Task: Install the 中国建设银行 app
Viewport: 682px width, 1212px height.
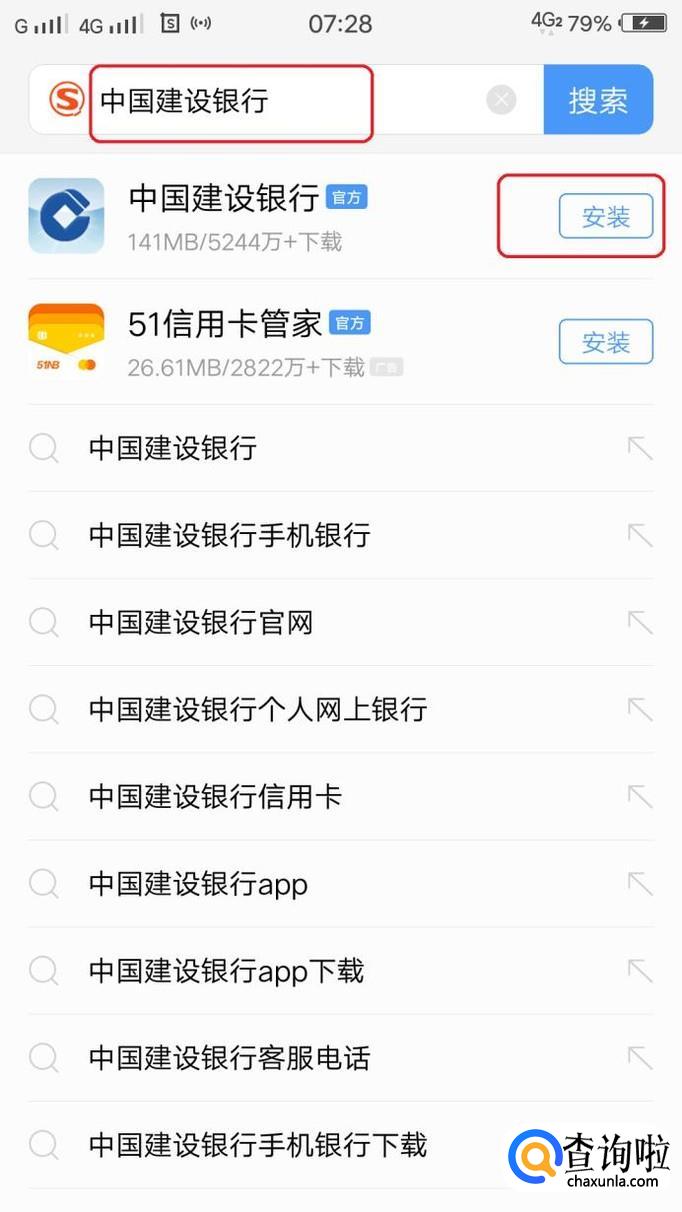Action: coord(605,217)
